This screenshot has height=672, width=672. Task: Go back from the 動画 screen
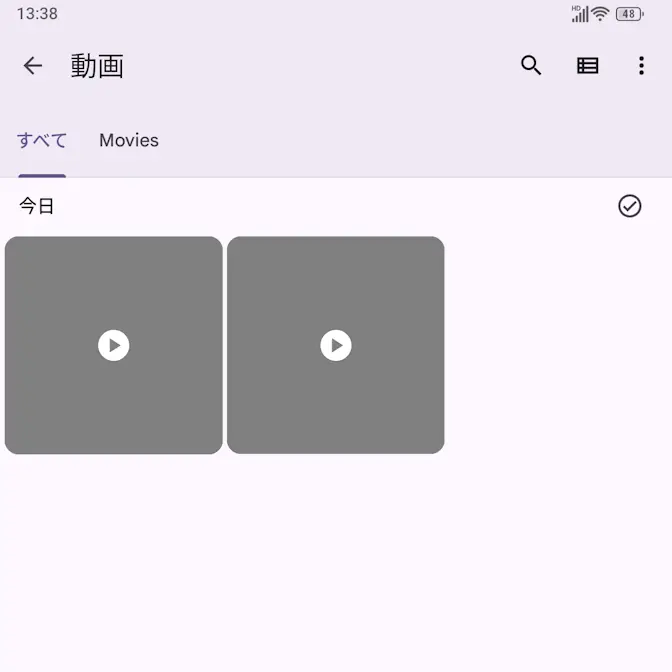33,66
